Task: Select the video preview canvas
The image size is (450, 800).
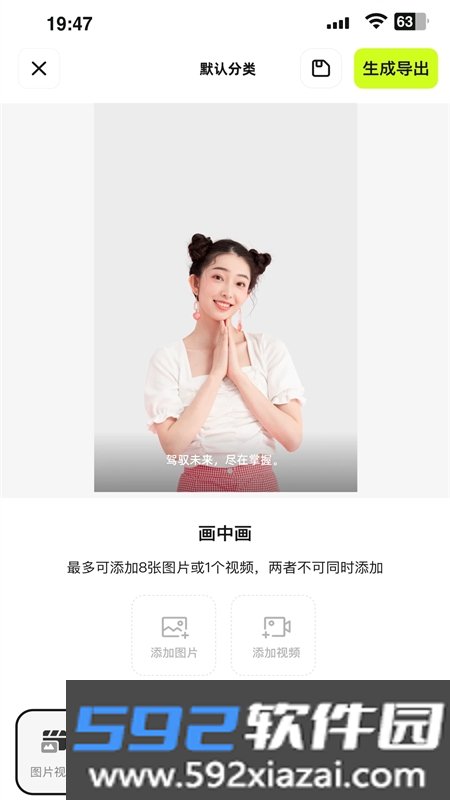Action: [x=226, y=297]
